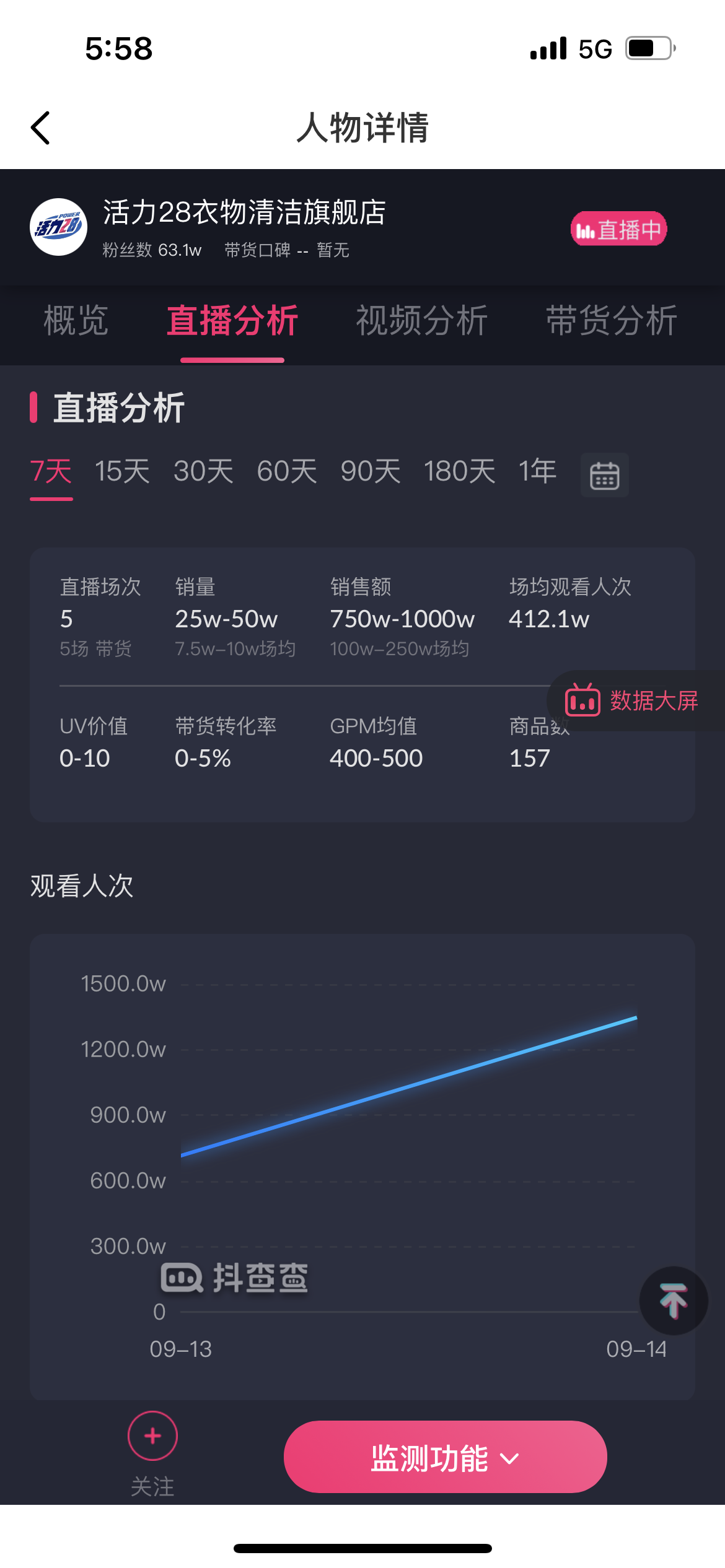Select the 直播分析 tab
725x1568 pixels.
coord(232,321)
